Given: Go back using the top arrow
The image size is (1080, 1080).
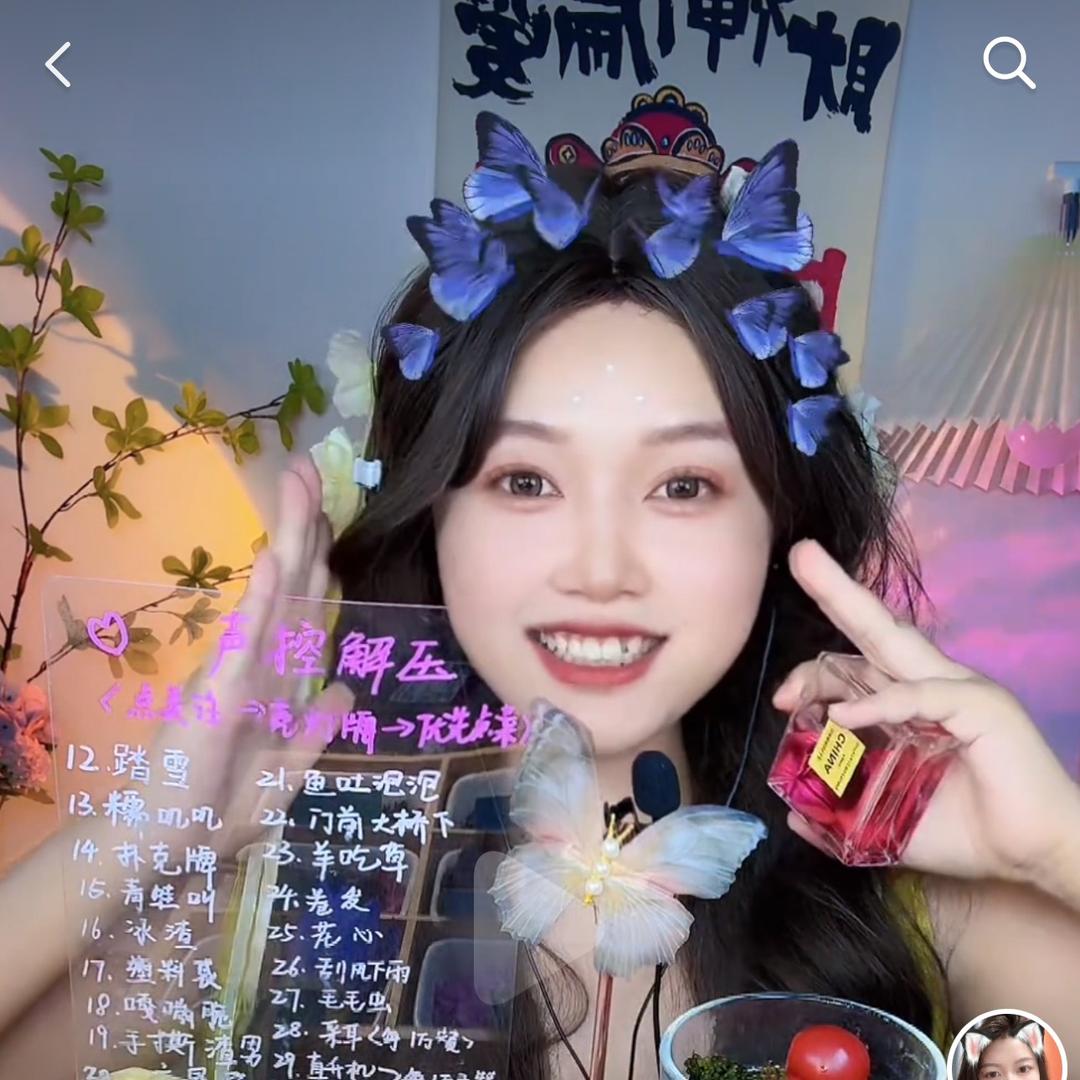Looking at the screenshot, I should (58, 65).
